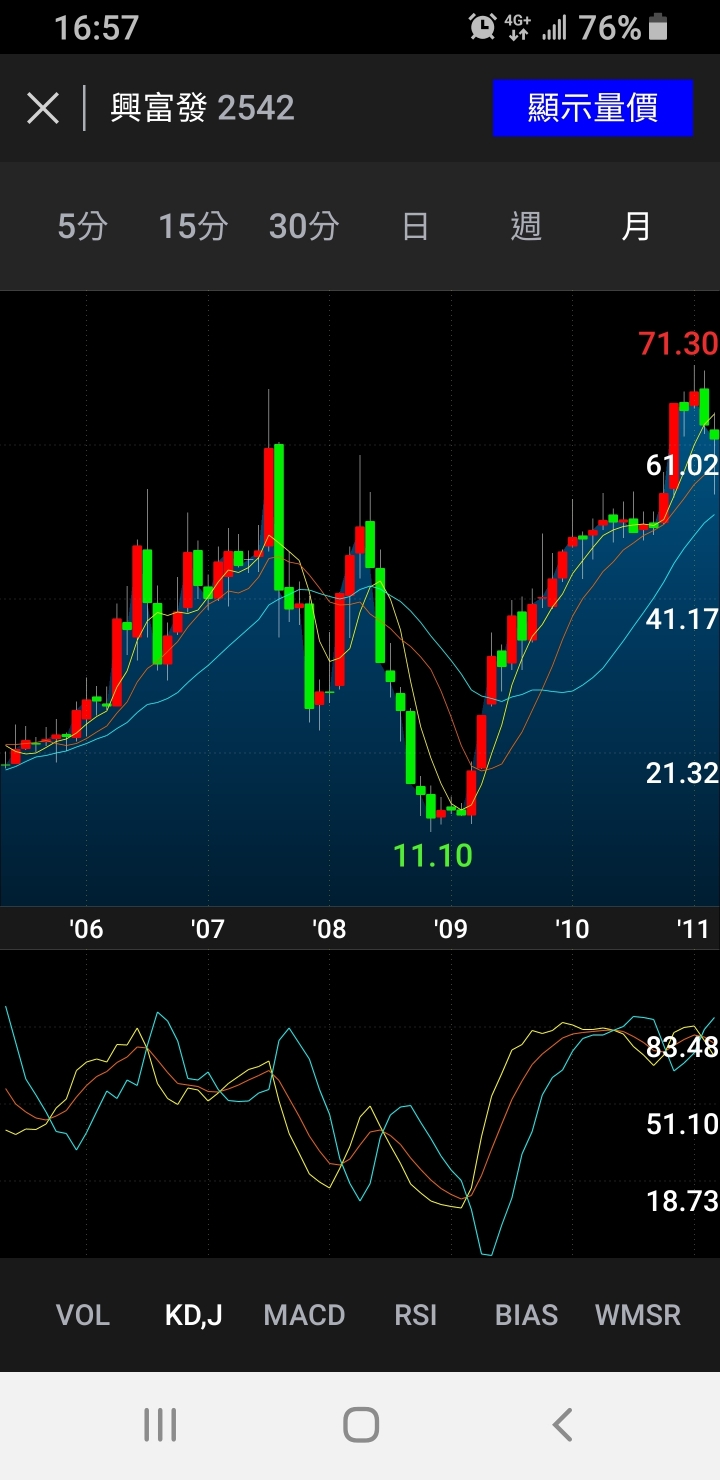Open recent apps from the navigation bar

coord(160,1425)
